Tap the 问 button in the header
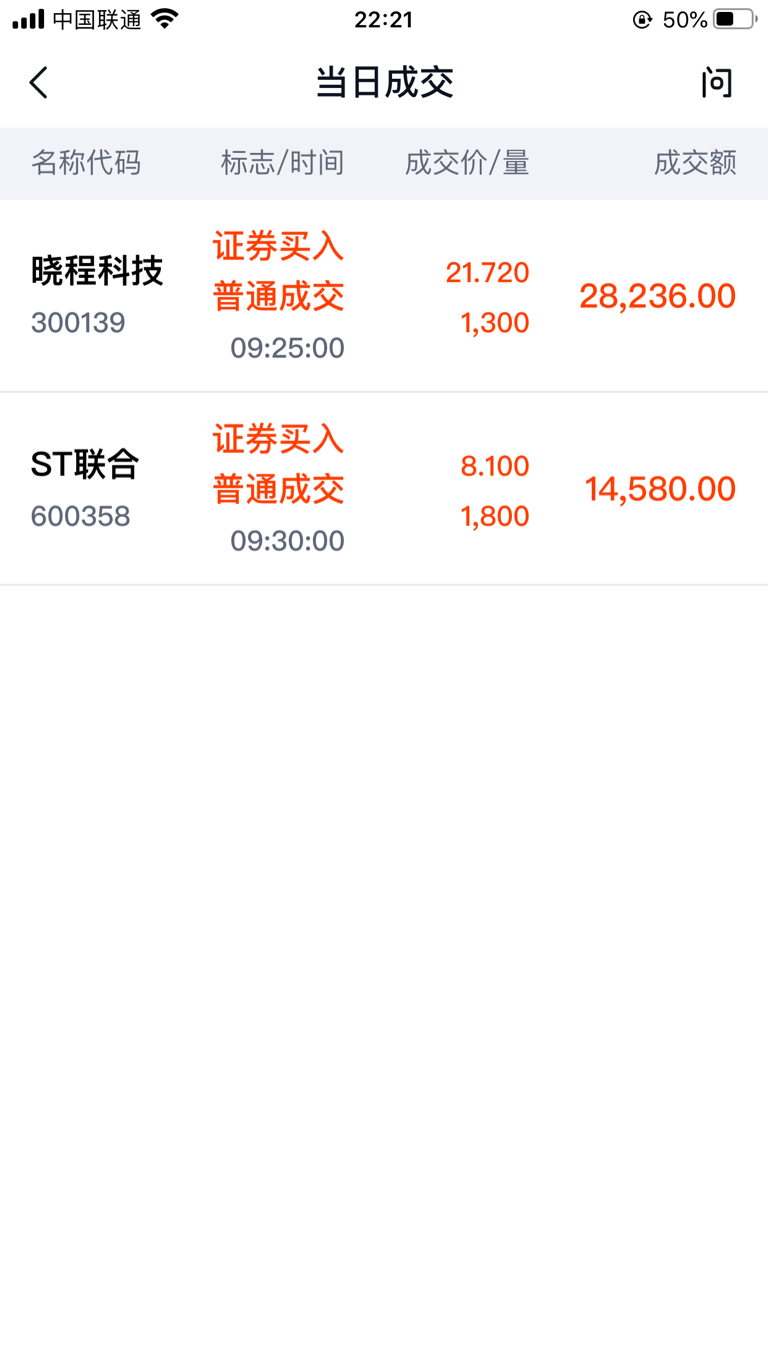 [717, 83]
